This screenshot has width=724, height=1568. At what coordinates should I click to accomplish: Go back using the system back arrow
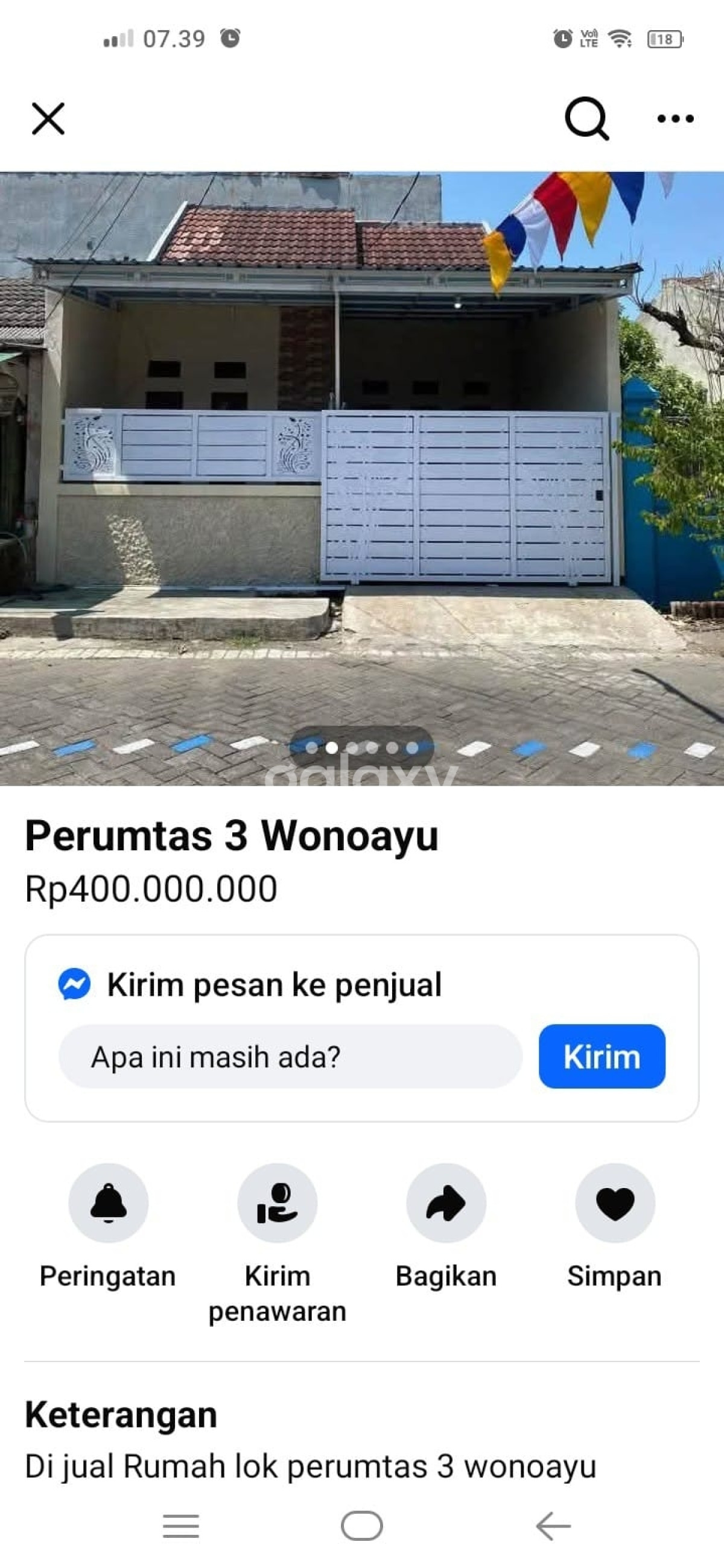coord(553,1525)
